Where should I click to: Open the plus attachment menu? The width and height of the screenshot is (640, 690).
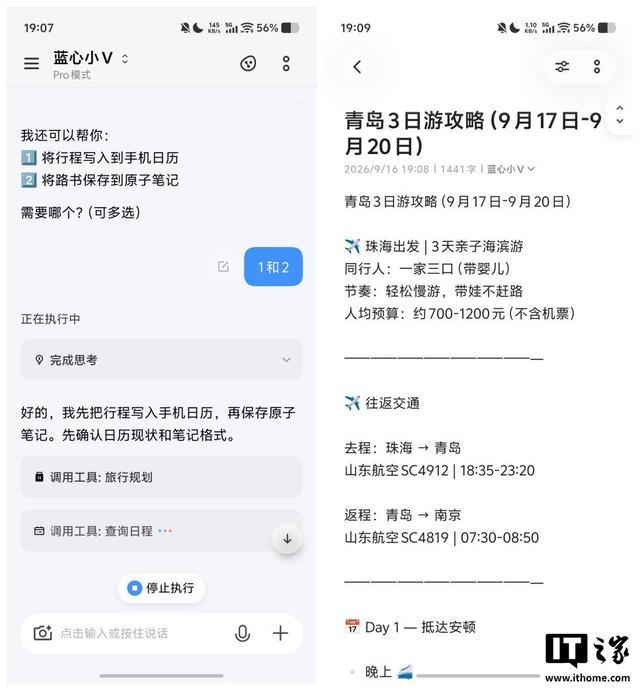280,633
